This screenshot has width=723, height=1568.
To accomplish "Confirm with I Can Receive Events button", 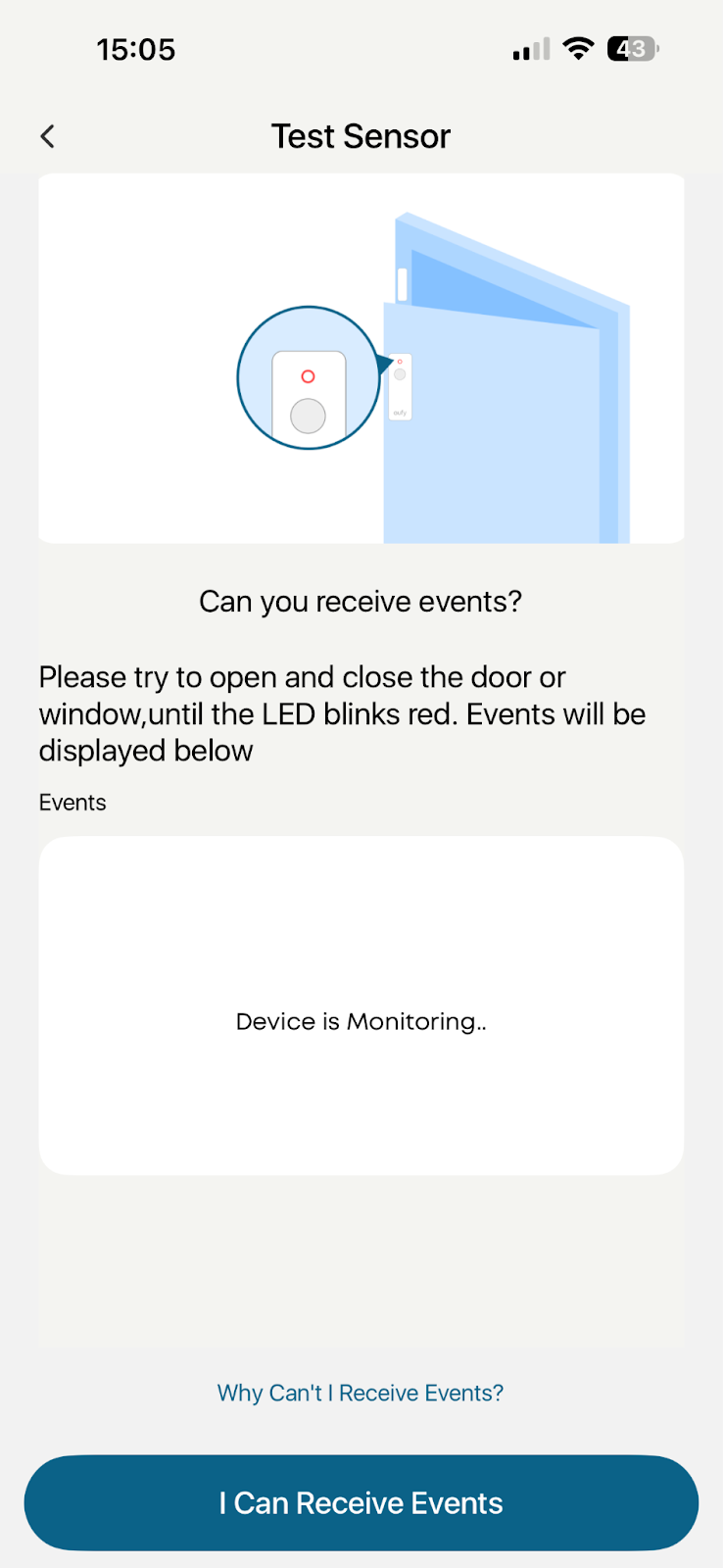I will pyautogui.click(x=361, y=1502).
